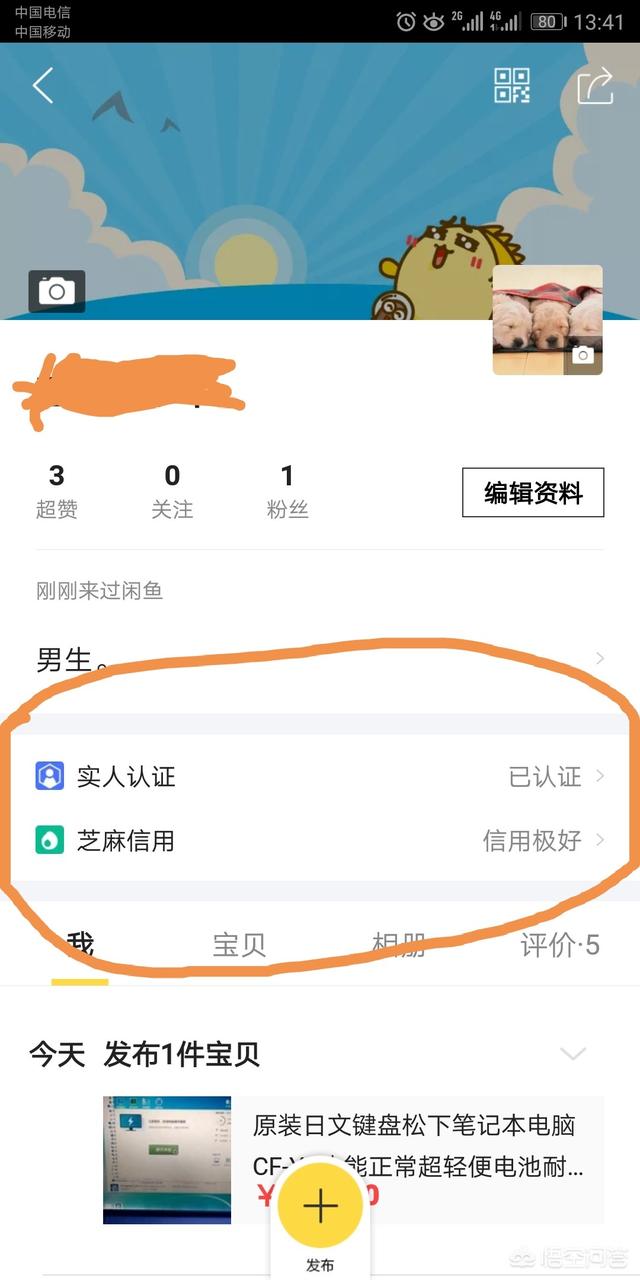Tap 编辑资料 to edit profile
The width and height of the screenshot is (640, 1280).
(532, 492)
